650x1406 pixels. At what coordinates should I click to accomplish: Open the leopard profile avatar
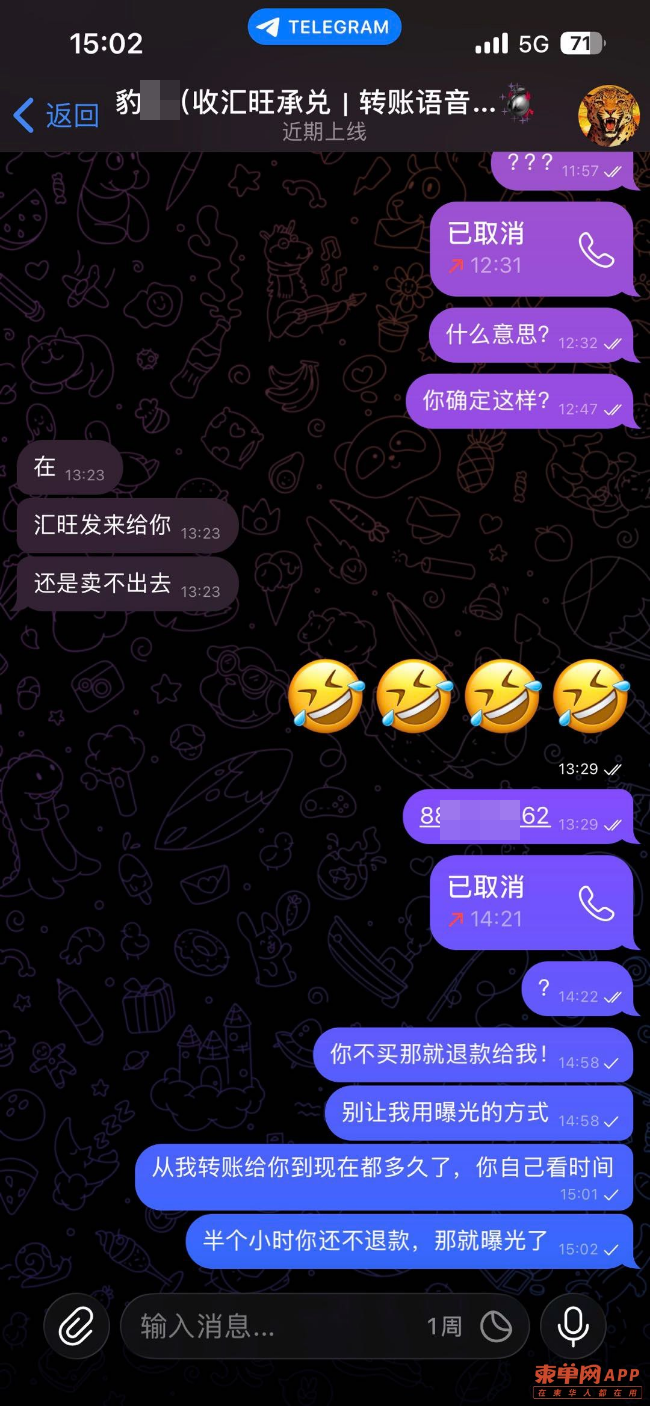pyautogui.click(x=608, y=115)
